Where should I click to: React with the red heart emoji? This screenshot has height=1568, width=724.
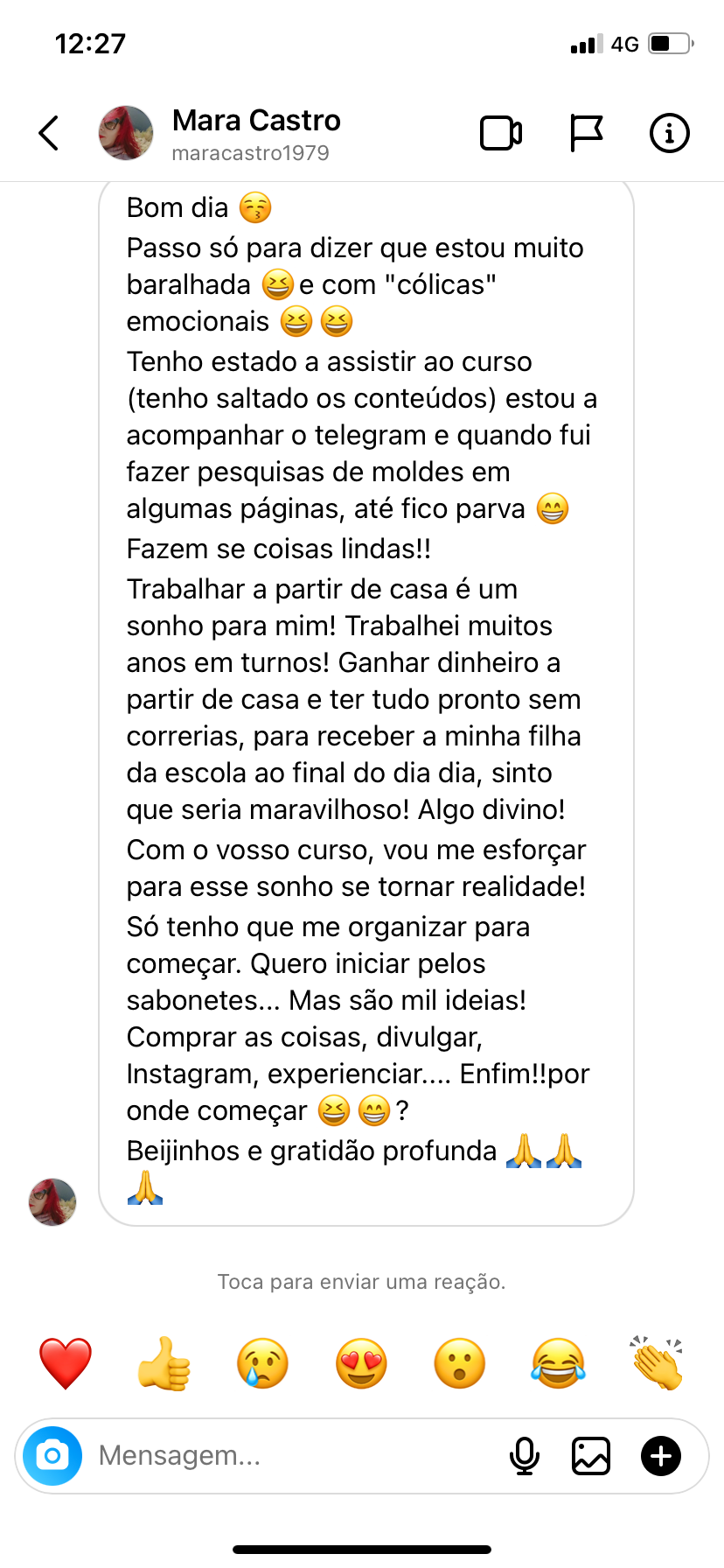[x=66, y=1363]
